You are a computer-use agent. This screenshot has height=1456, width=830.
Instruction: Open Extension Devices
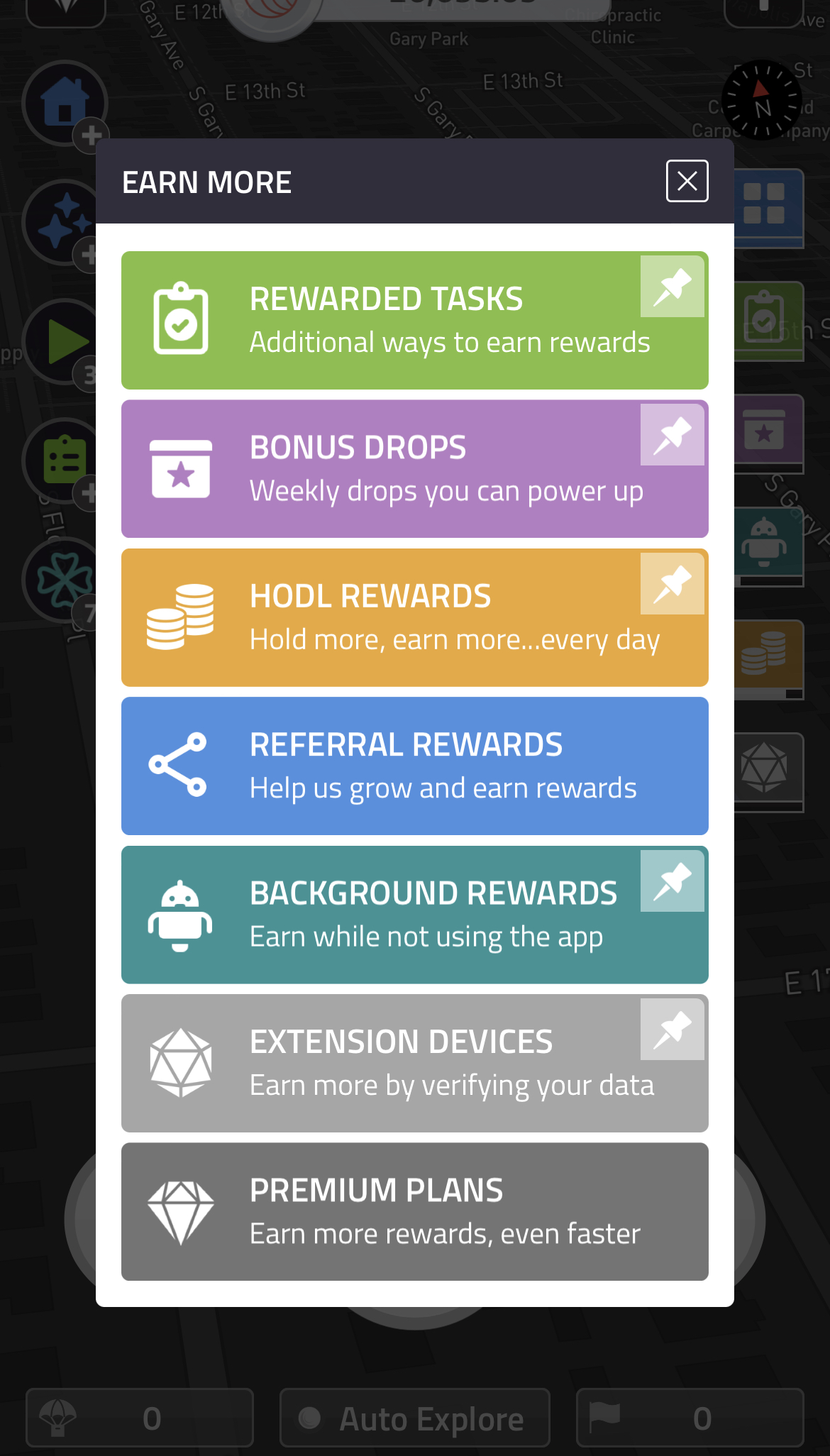click(x=414, y=1063)
